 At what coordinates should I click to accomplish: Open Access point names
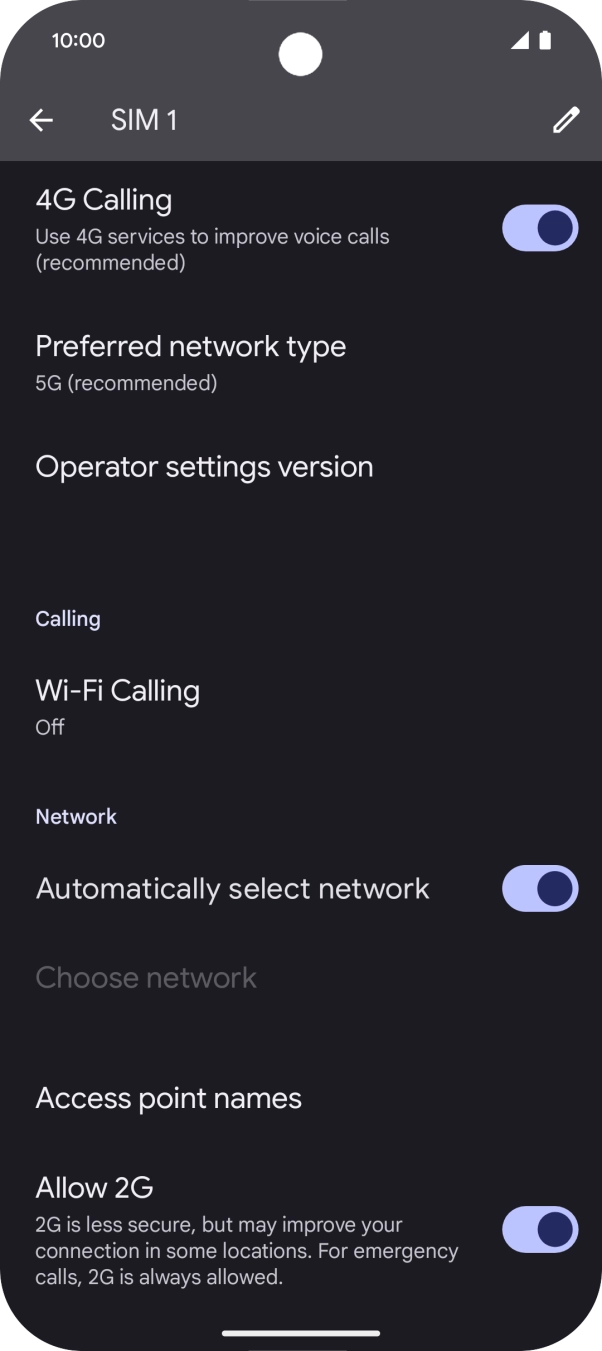click(x=168, y=1098)
